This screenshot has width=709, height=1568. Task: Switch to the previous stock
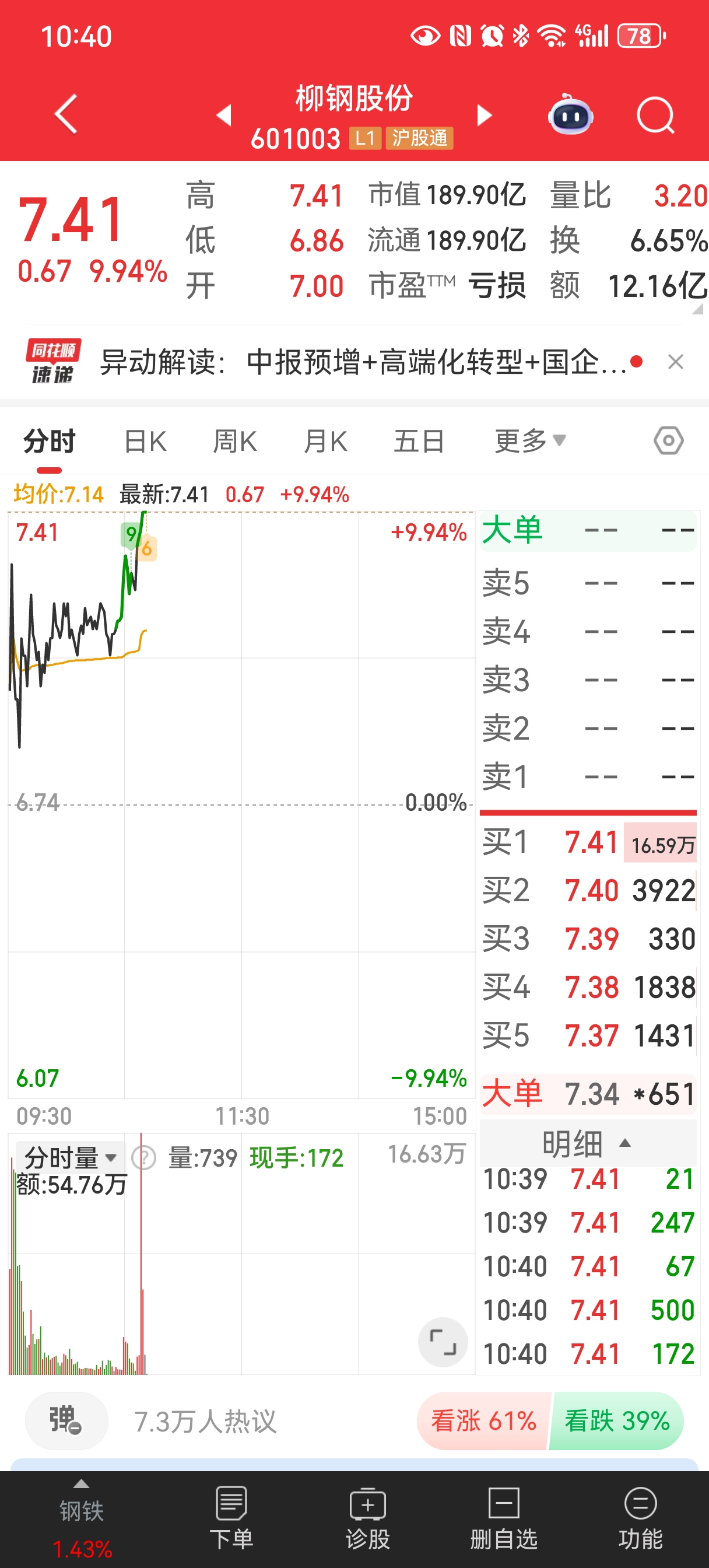pyautogui.click(x=224, y=114)
